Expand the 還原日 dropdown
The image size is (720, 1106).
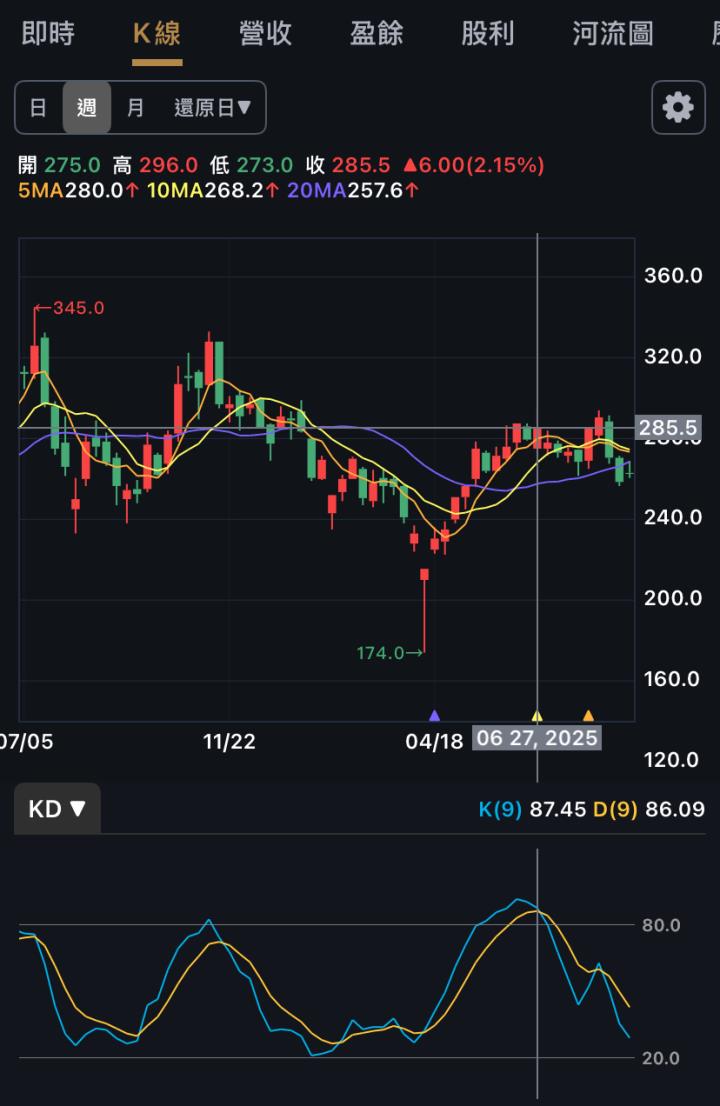click(213, 108)
